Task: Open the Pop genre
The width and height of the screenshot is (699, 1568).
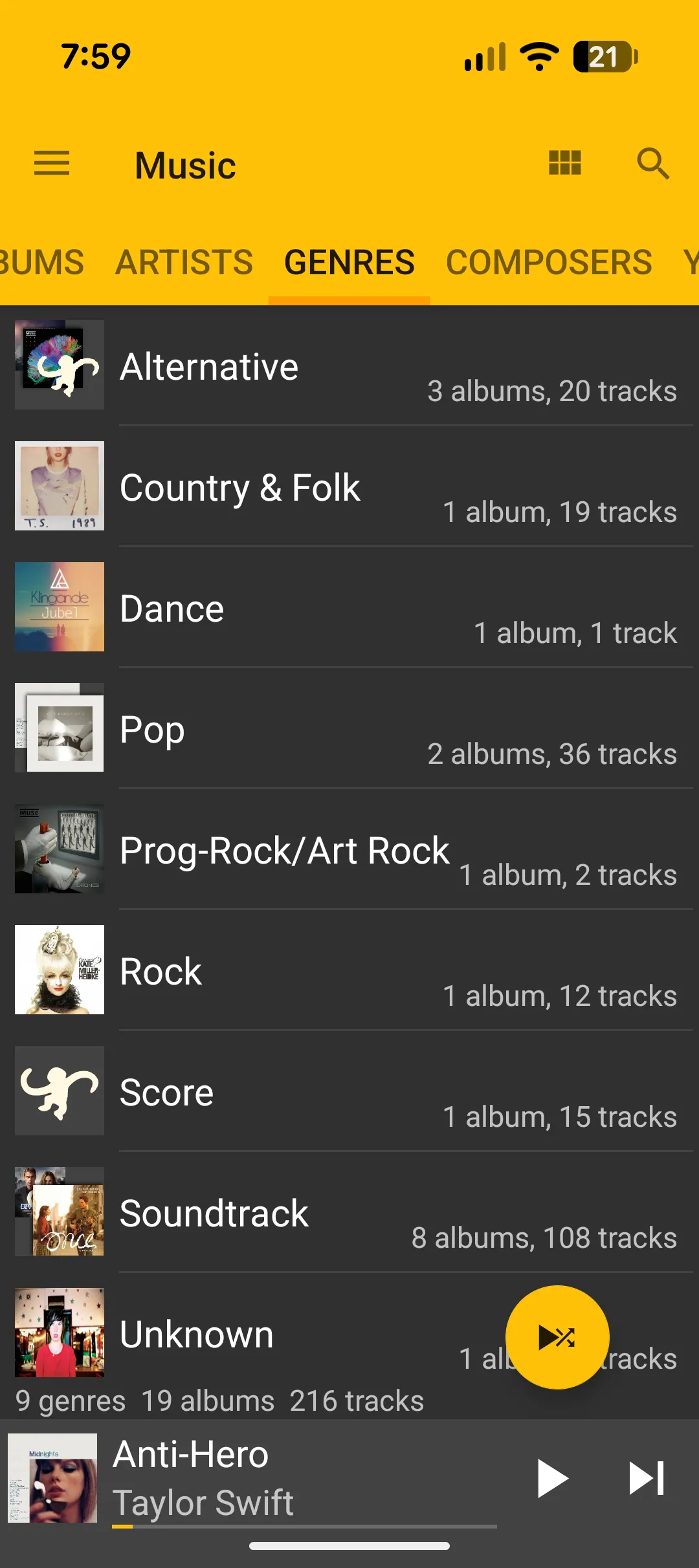Action: pyautogui.click(x=349, y=729)
